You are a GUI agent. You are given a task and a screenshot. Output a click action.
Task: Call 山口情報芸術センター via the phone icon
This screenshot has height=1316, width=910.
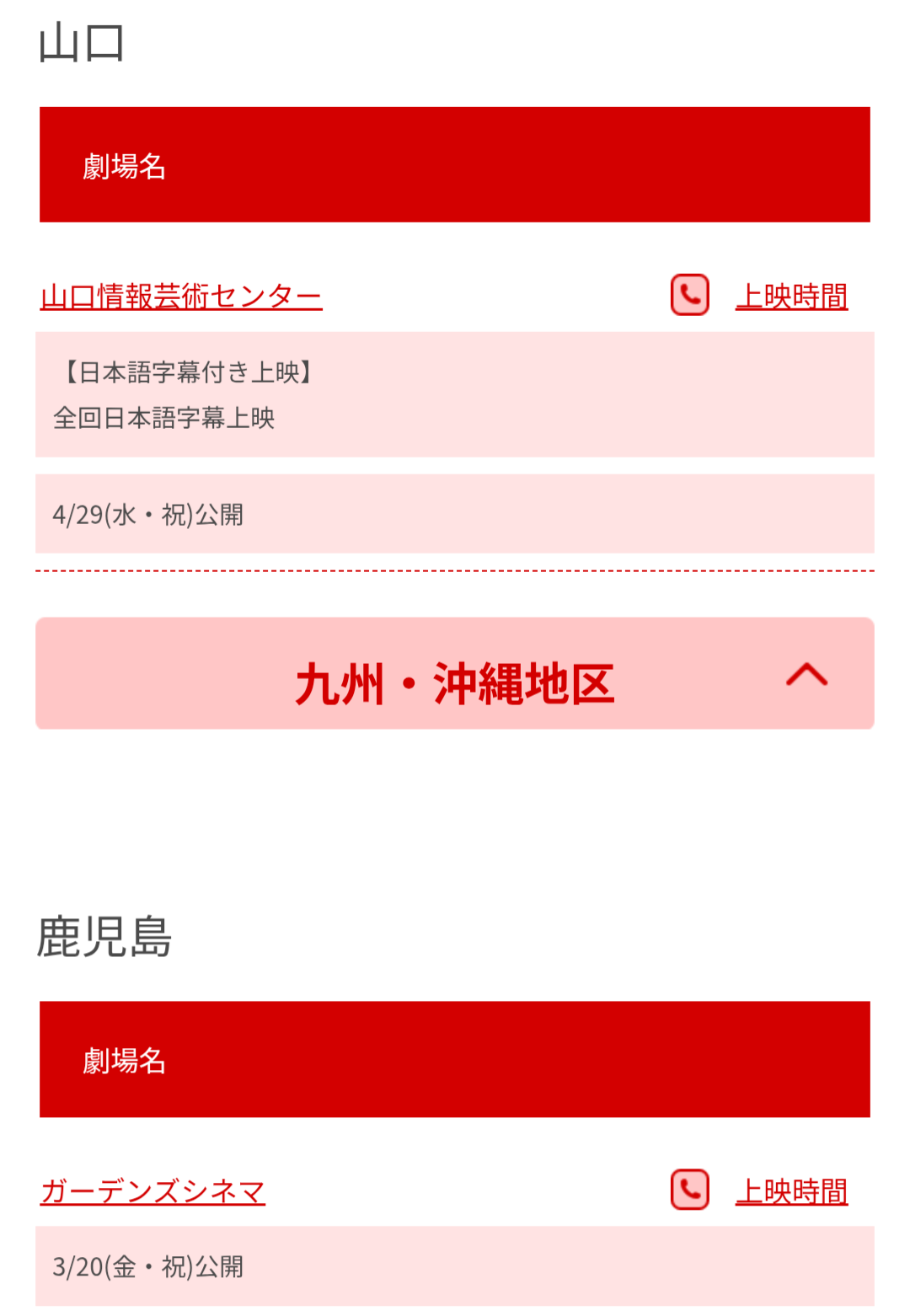(x=689, y=295)
